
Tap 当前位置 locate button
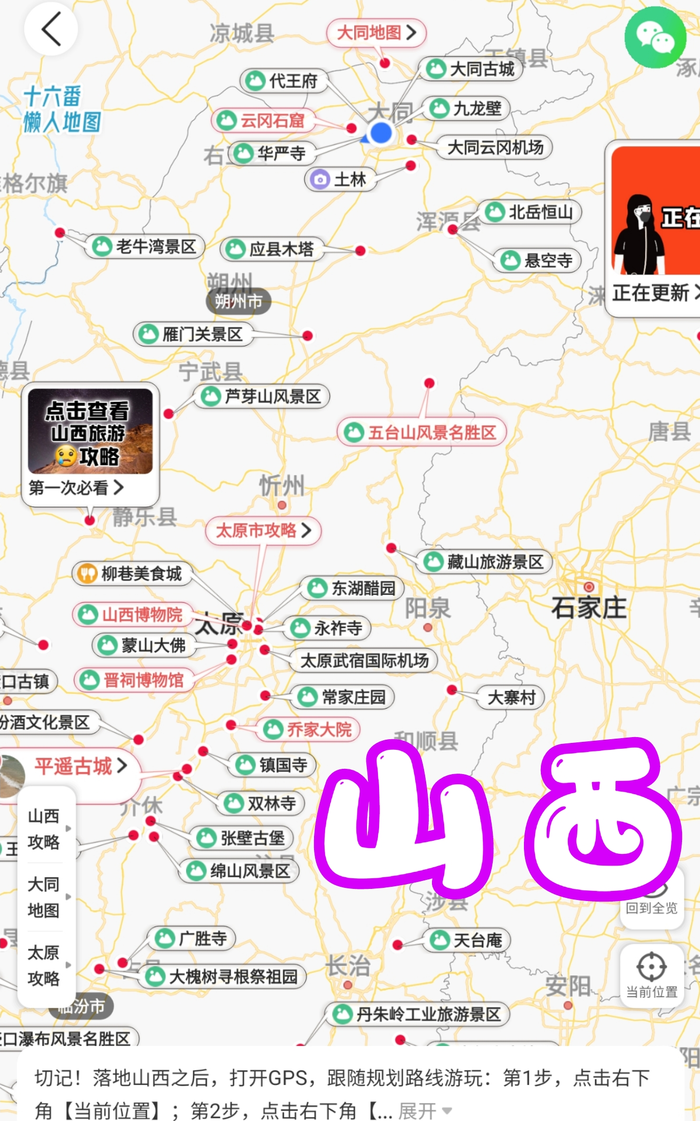coord(651,975)
